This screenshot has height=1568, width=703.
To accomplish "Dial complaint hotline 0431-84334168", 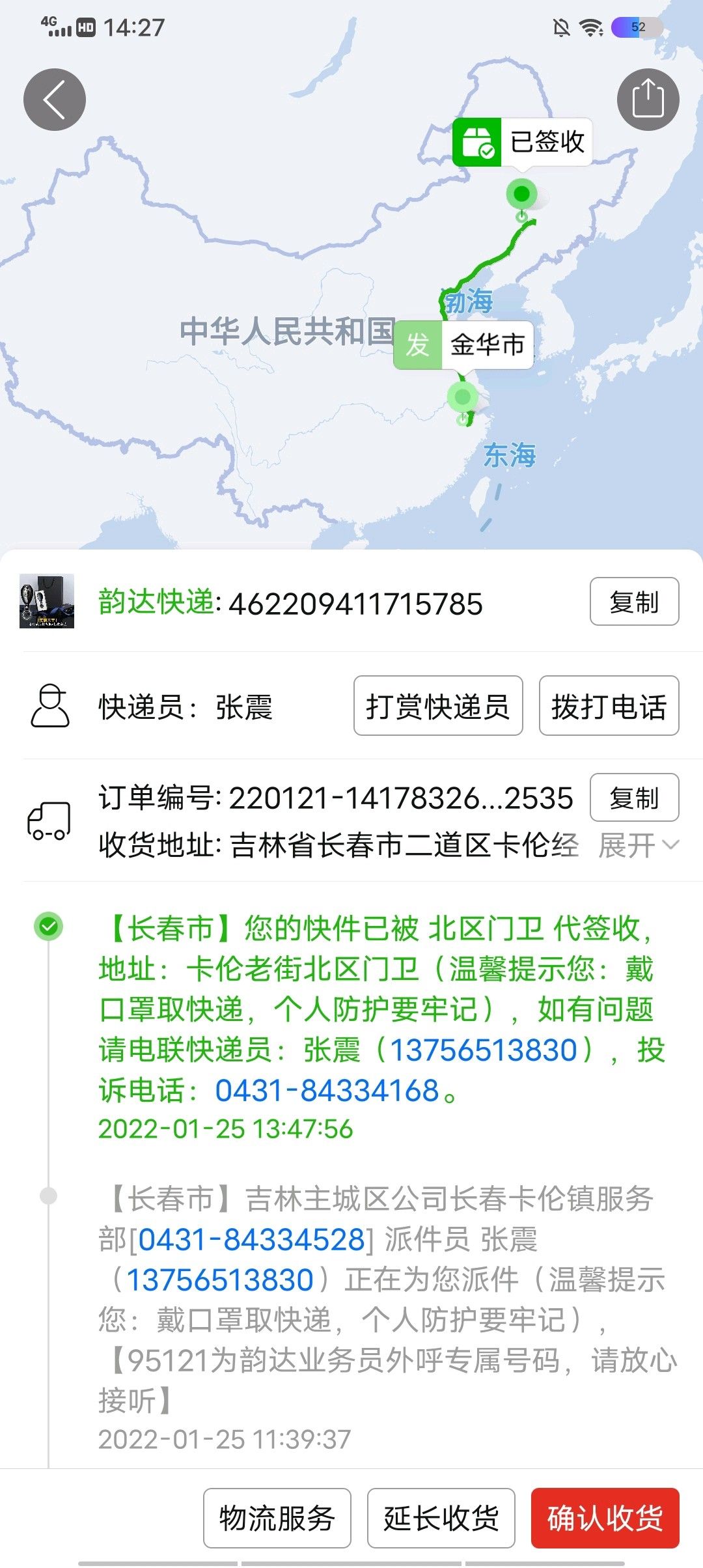I will point(327,1090).
